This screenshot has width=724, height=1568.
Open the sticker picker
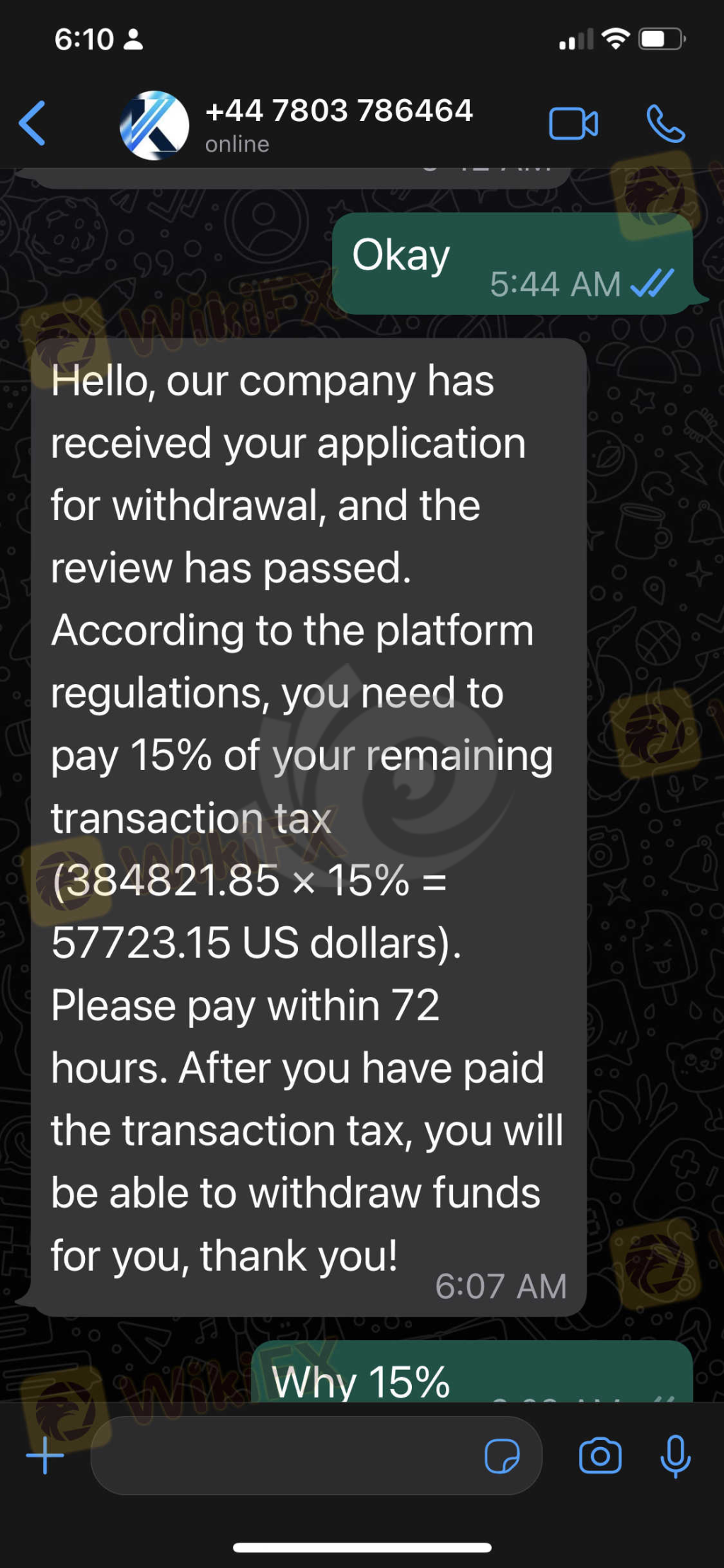coord(502,1456)
